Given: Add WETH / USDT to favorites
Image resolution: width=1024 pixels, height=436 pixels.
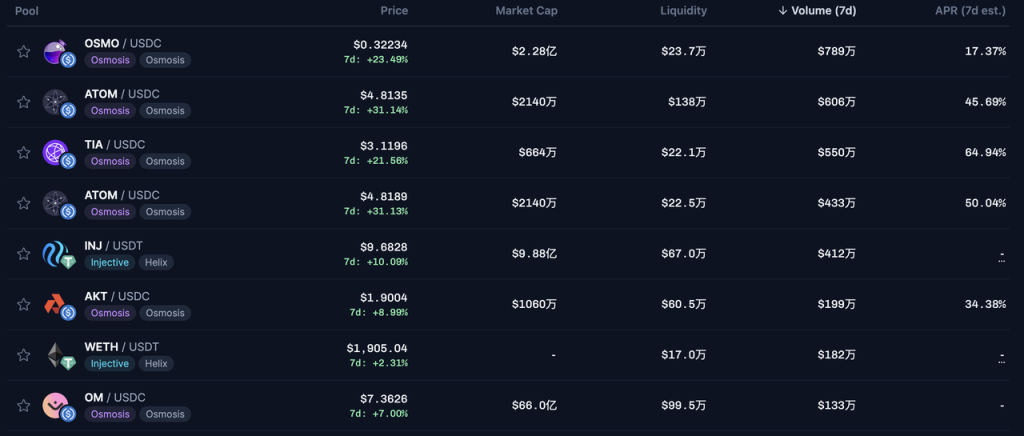Looking at the screenshot, I should click(x=23, y=355).
